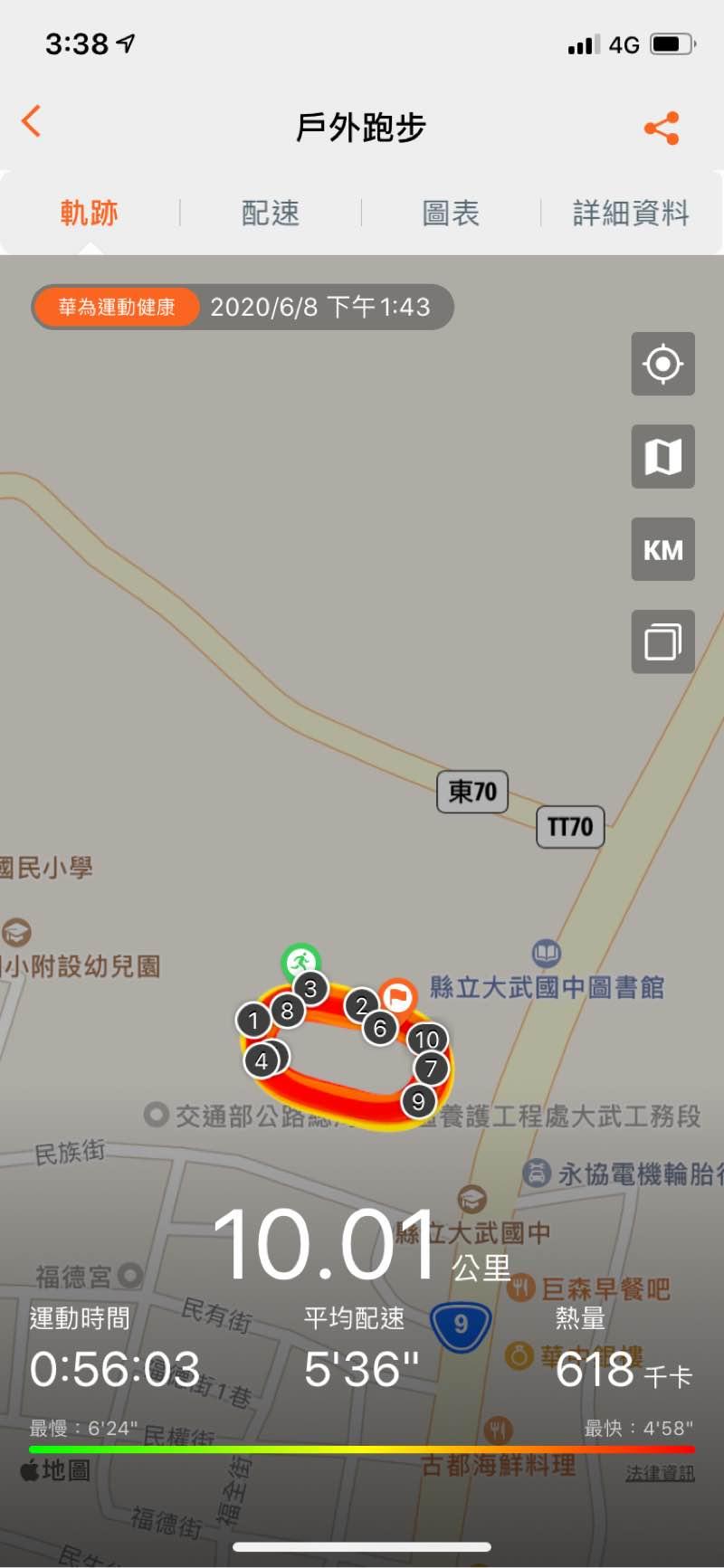This screenshot has width=724, height=1568.
Task: Change the map type with map icon
Action: tap(662, 457)
